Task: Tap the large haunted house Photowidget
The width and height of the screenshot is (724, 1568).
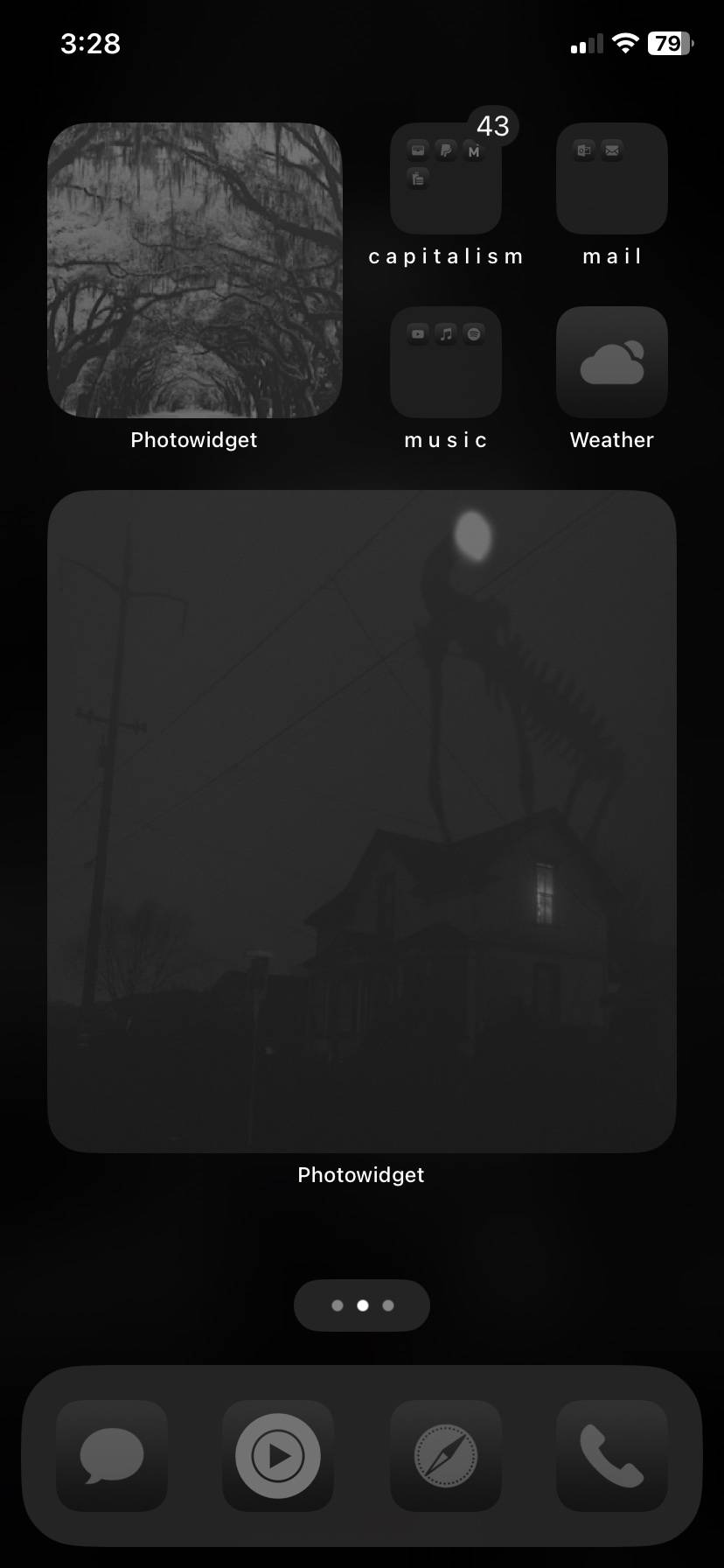Action: [362, 822]
